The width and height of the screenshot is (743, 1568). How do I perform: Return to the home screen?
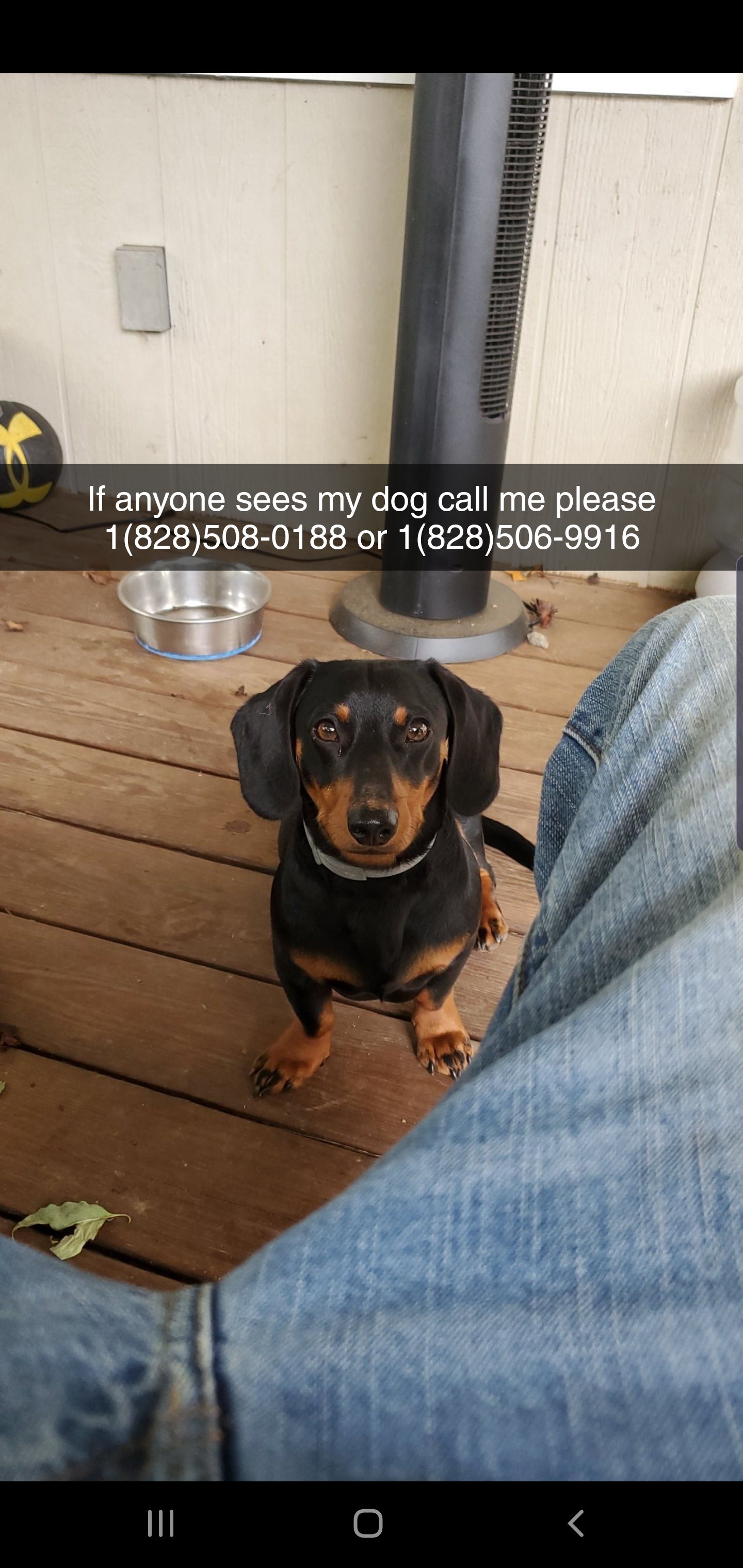pyautogui.click(x=368, y=1524)
